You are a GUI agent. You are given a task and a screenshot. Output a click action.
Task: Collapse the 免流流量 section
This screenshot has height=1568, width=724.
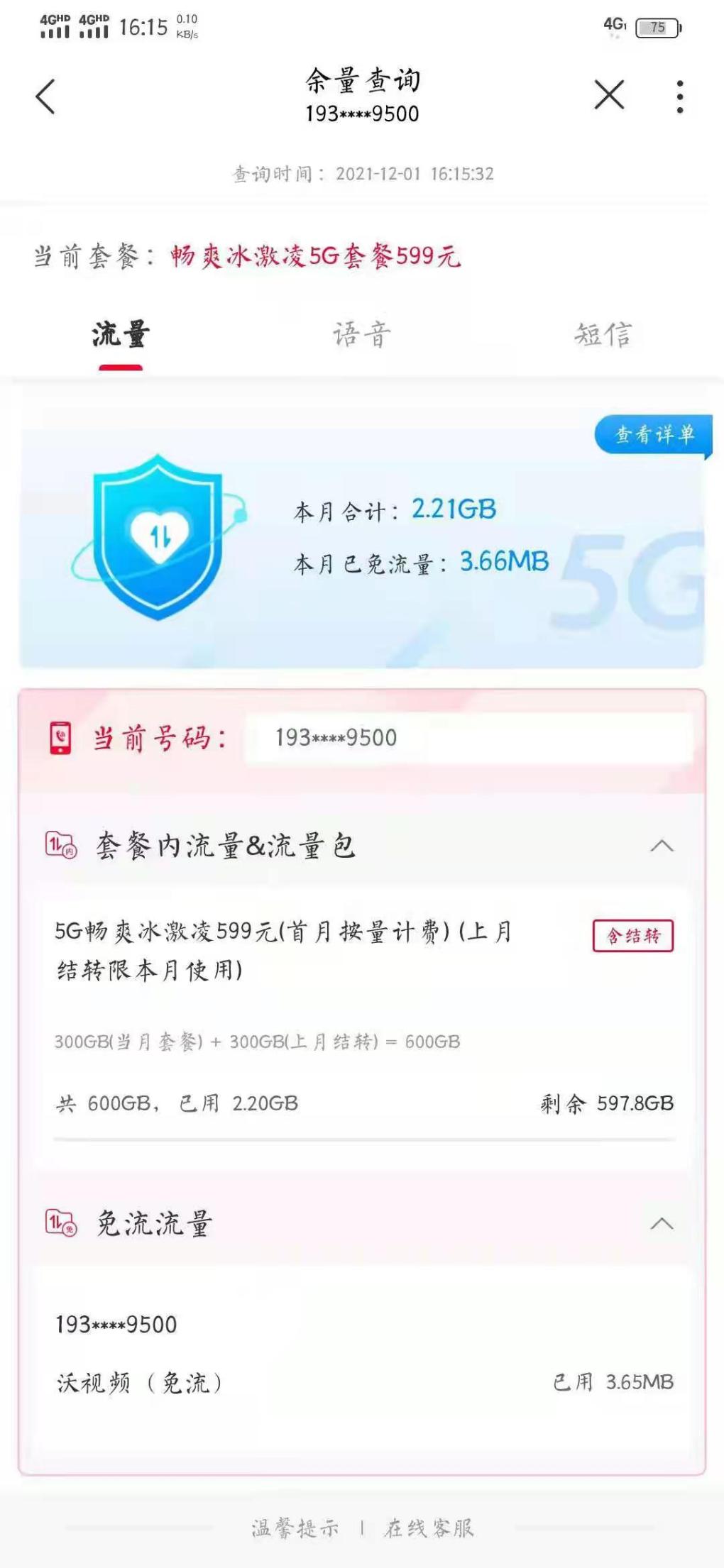(x=662, y=1224)
